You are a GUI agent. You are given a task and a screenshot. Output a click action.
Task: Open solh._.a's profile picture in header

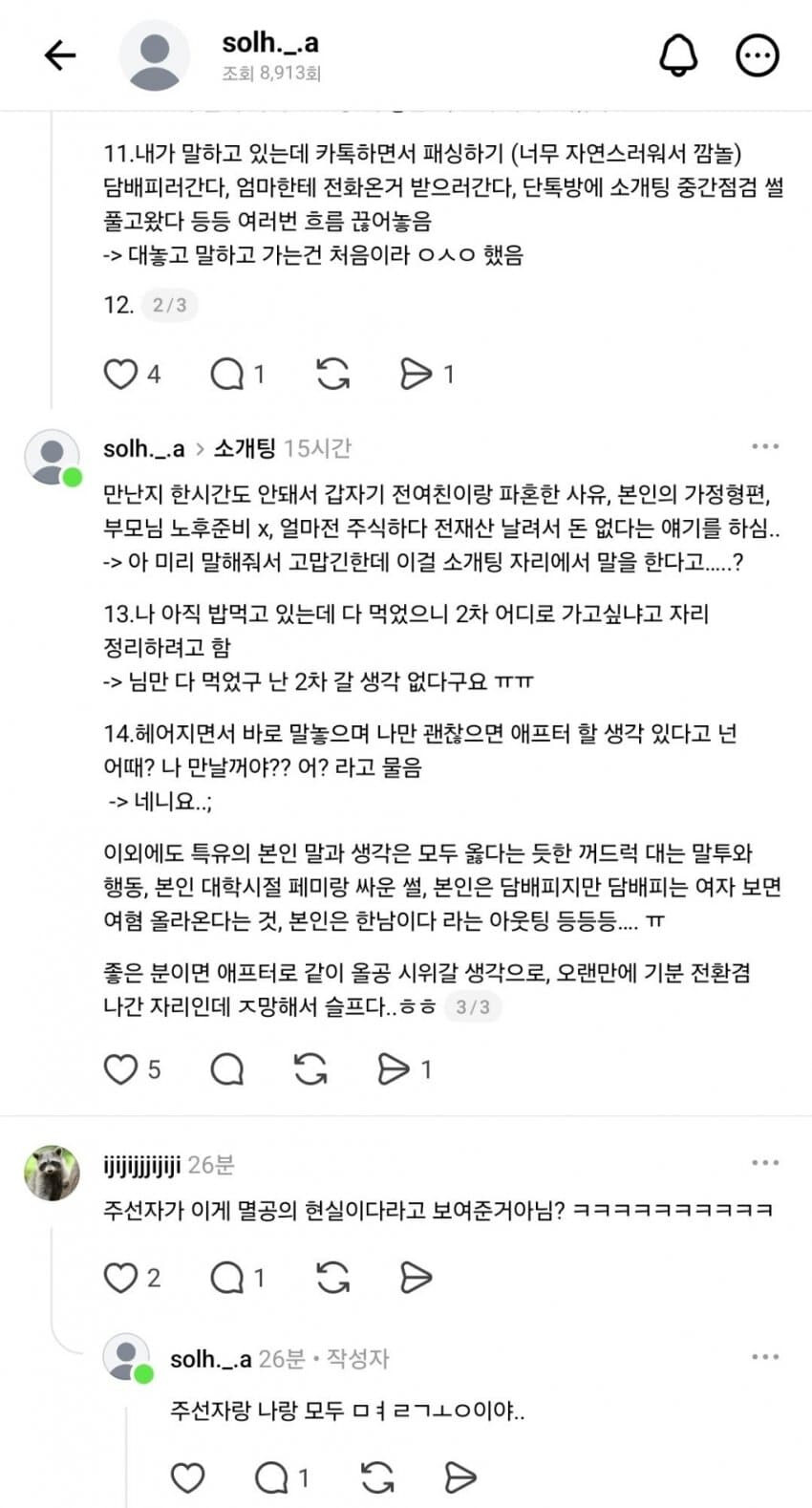[x=154, y=55]
